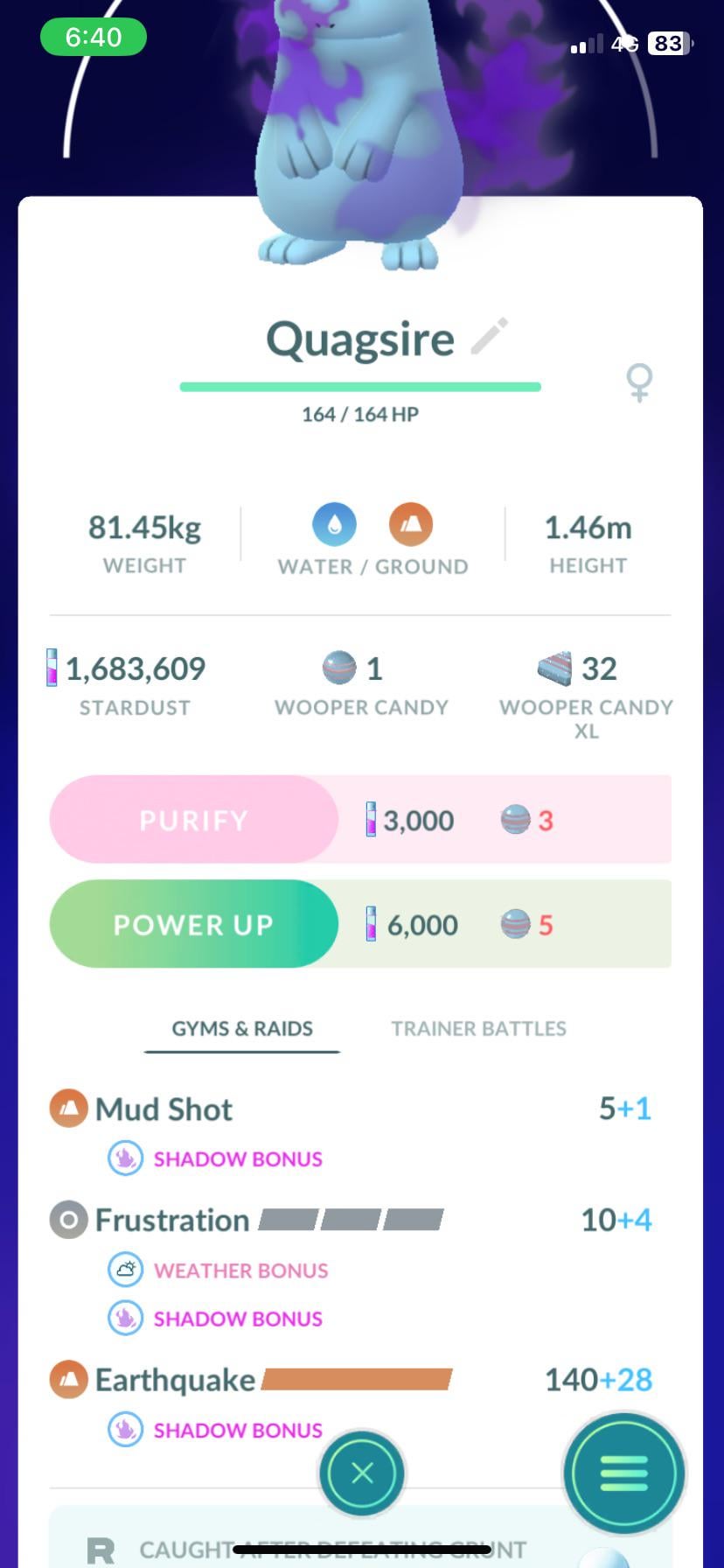Power up Quagsire for 6,000 stardust

tap(193, 924)
